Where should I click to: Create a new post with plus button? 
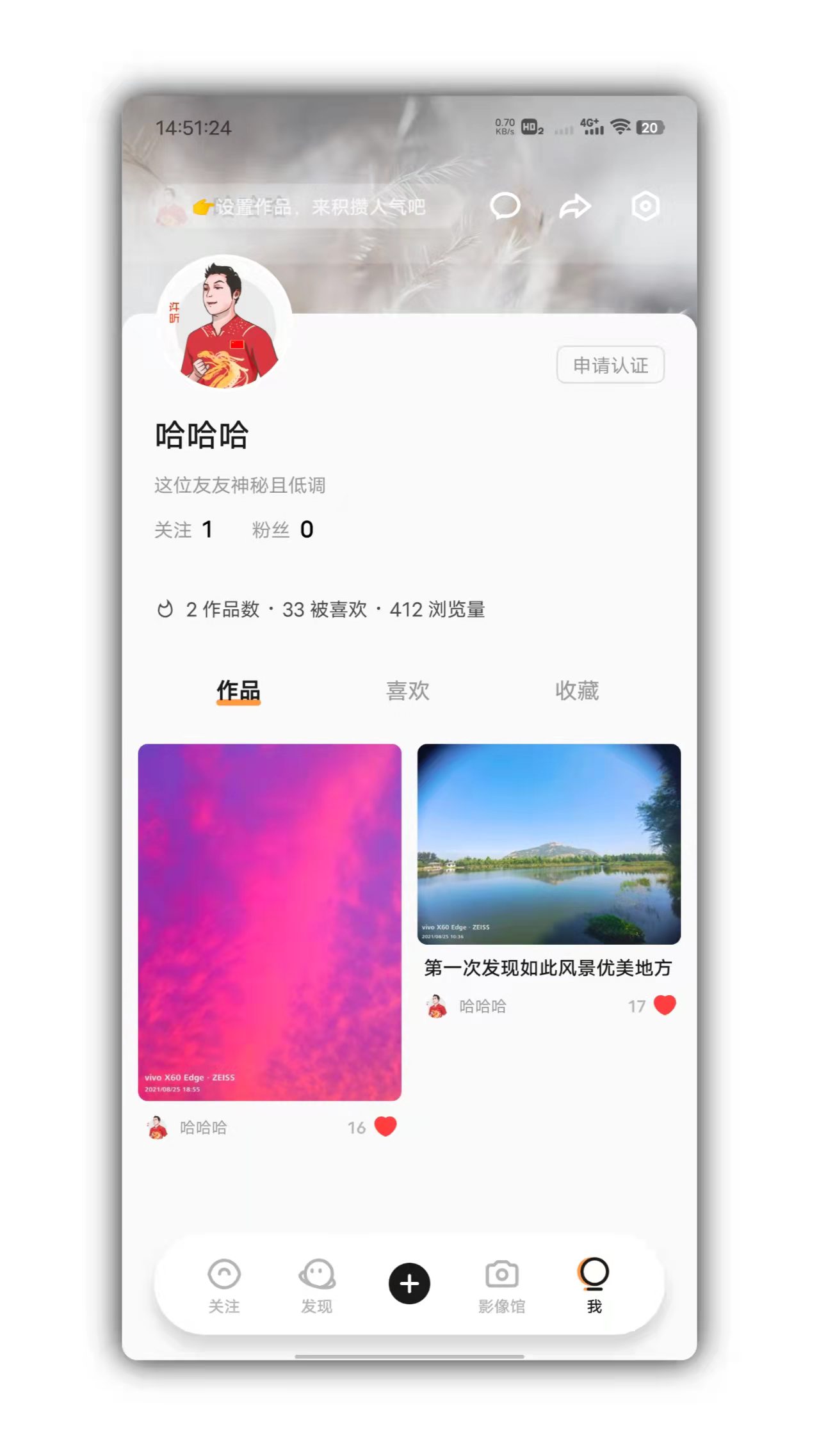coord(409,1283)
